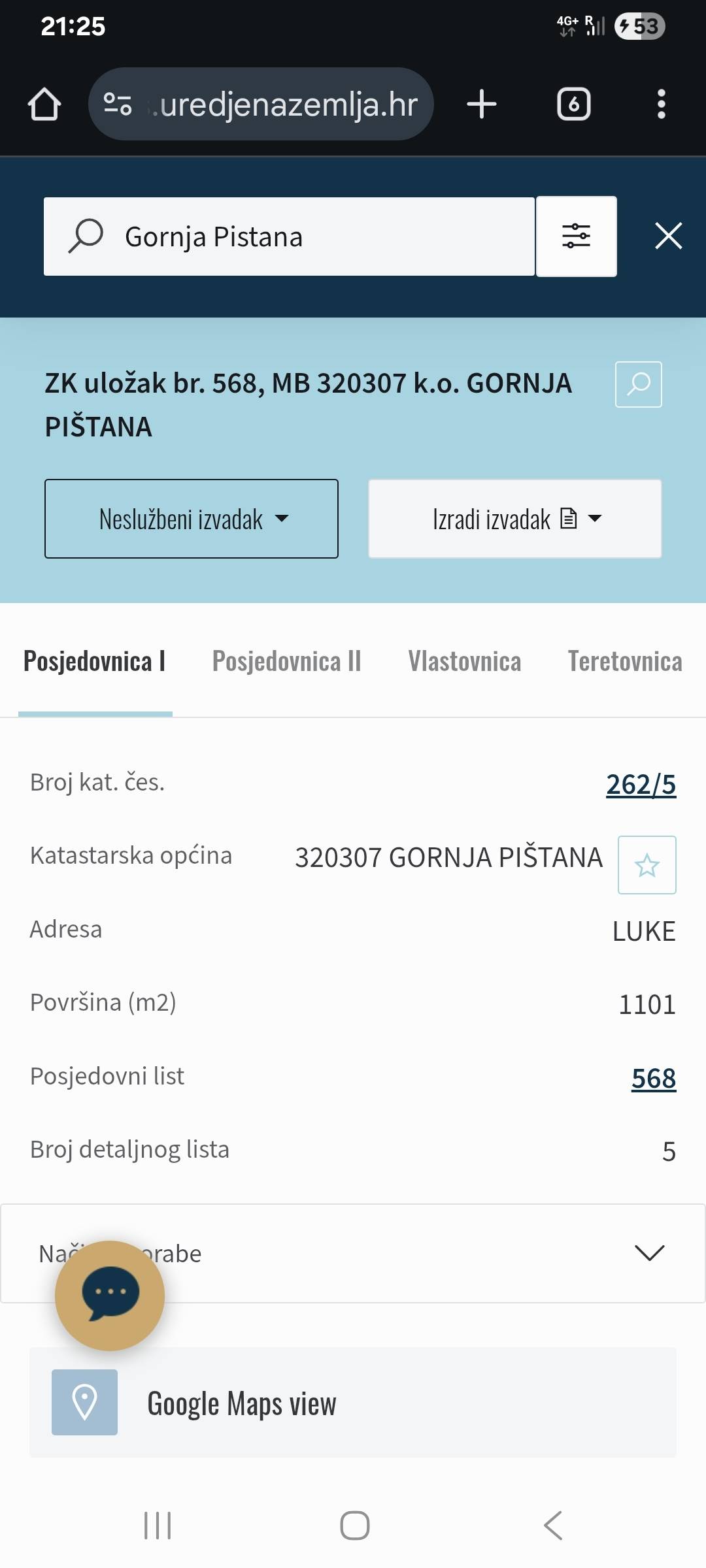The image size is (706, 1568).
Task: Open Google Maps view via the map pin icon
Action: tap(84, 1403)
